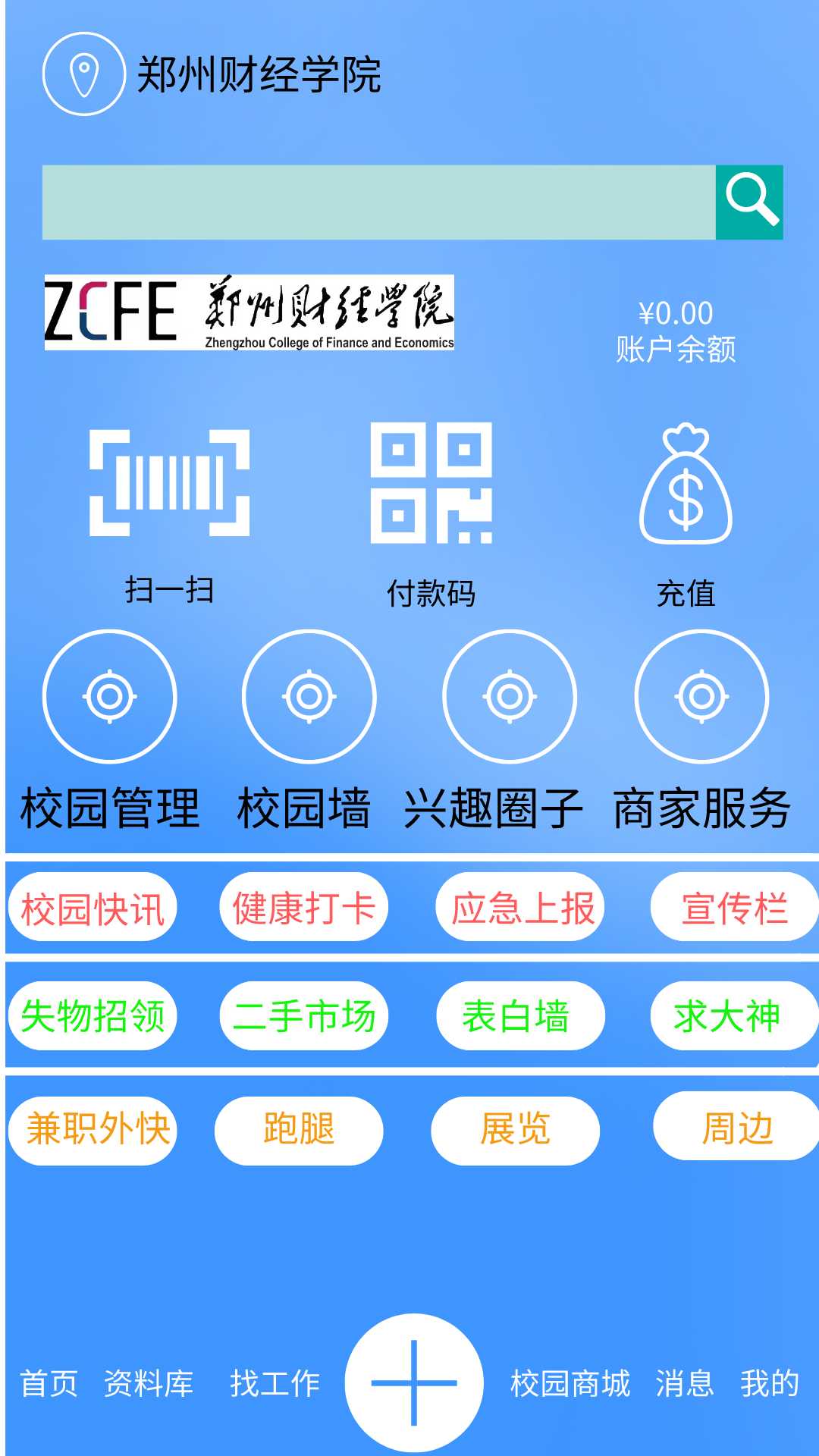The image size is (819, 1456).
Task: Focus the search input field
Action: pos(378,202)
